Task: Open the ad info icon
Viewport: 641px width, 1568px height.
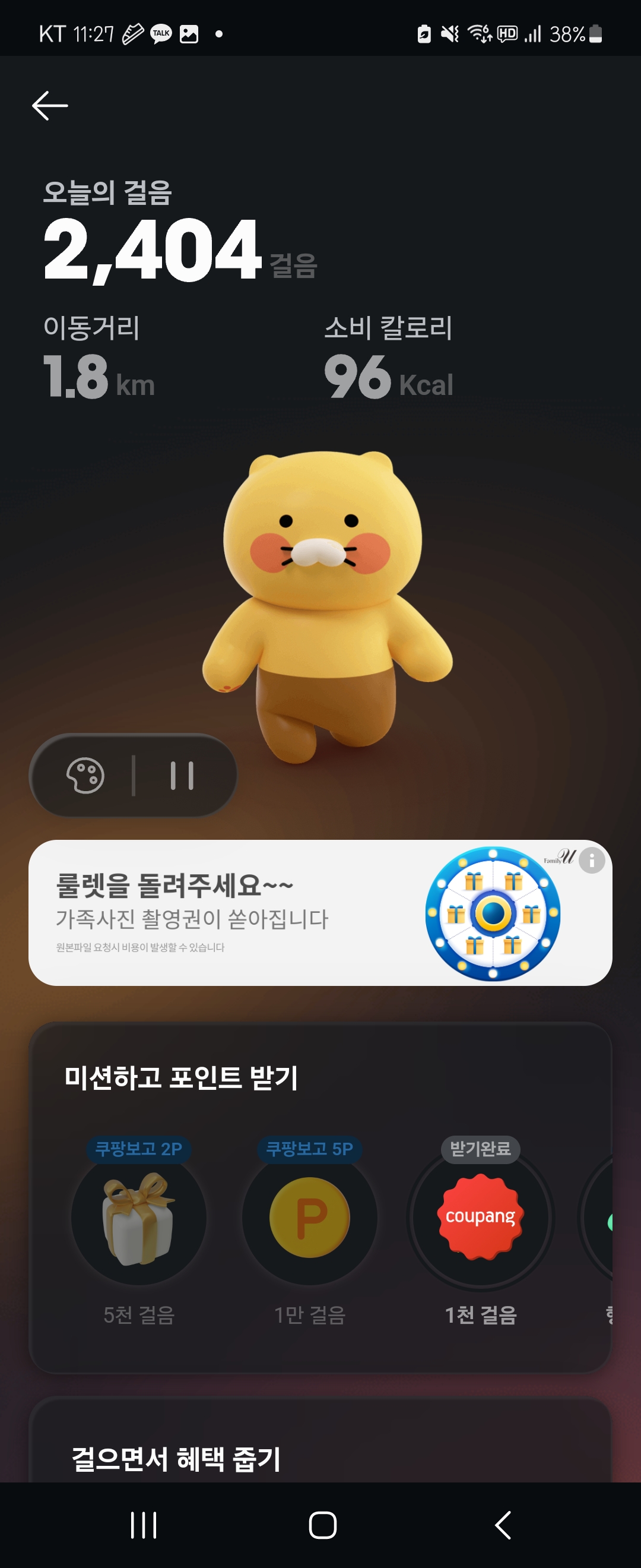Action: tap(591, 861)
